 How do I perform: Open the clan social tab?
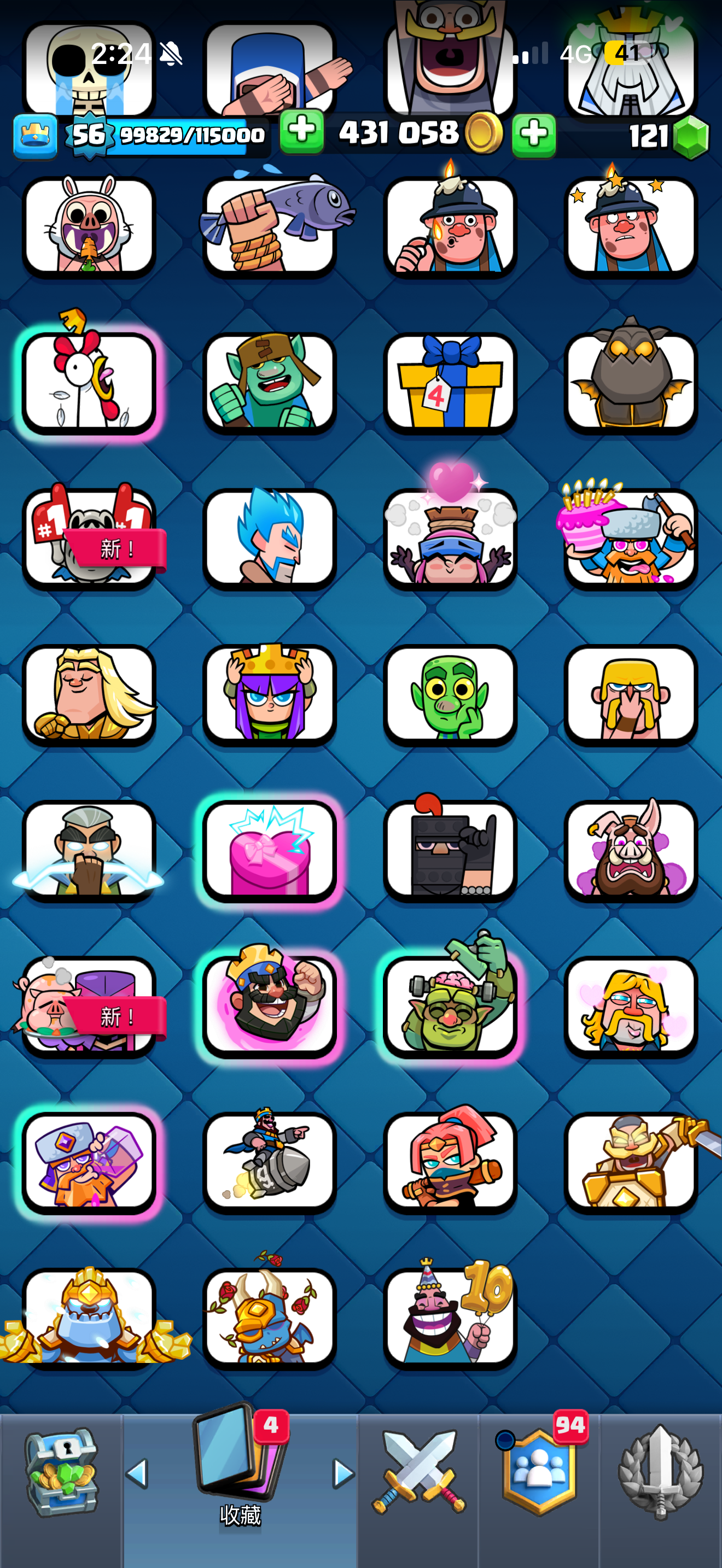[539, 1473]
